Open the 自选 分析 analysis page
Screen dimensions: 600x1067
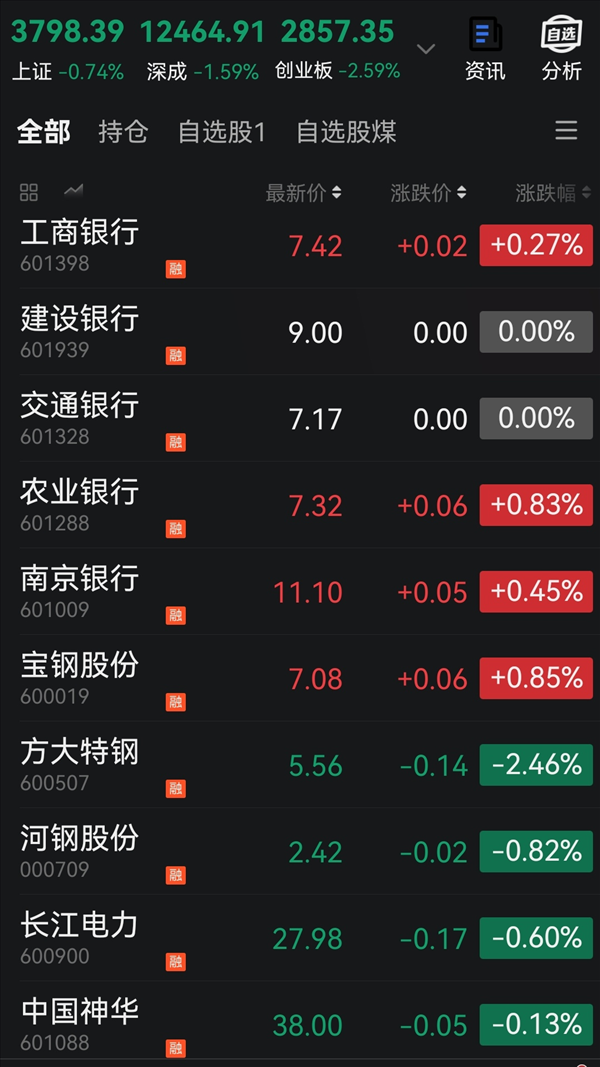tap(561, 50)
